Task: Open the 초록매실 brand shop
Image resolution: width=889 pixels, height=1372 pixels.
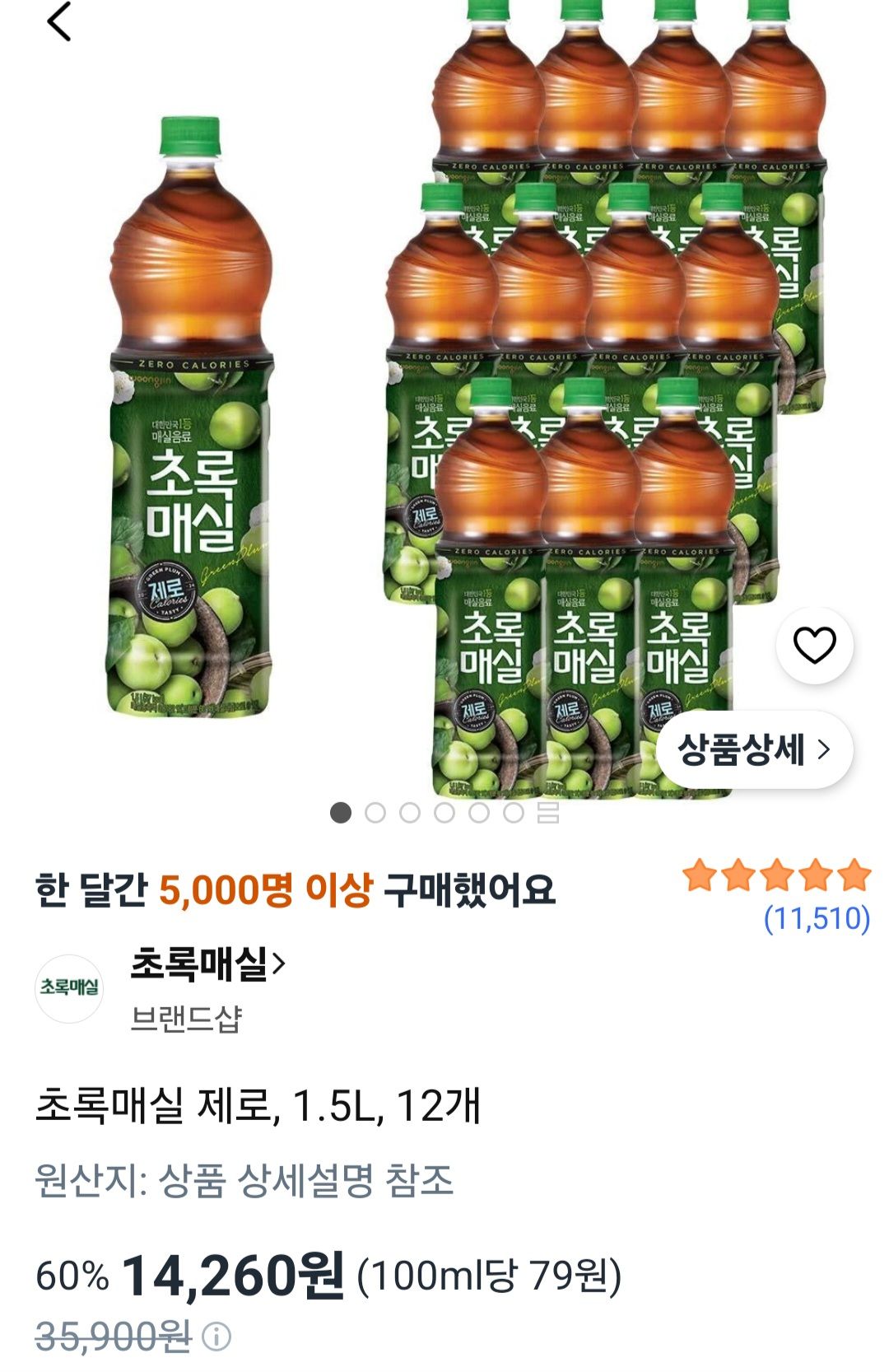Action: [x=207, y=964]
